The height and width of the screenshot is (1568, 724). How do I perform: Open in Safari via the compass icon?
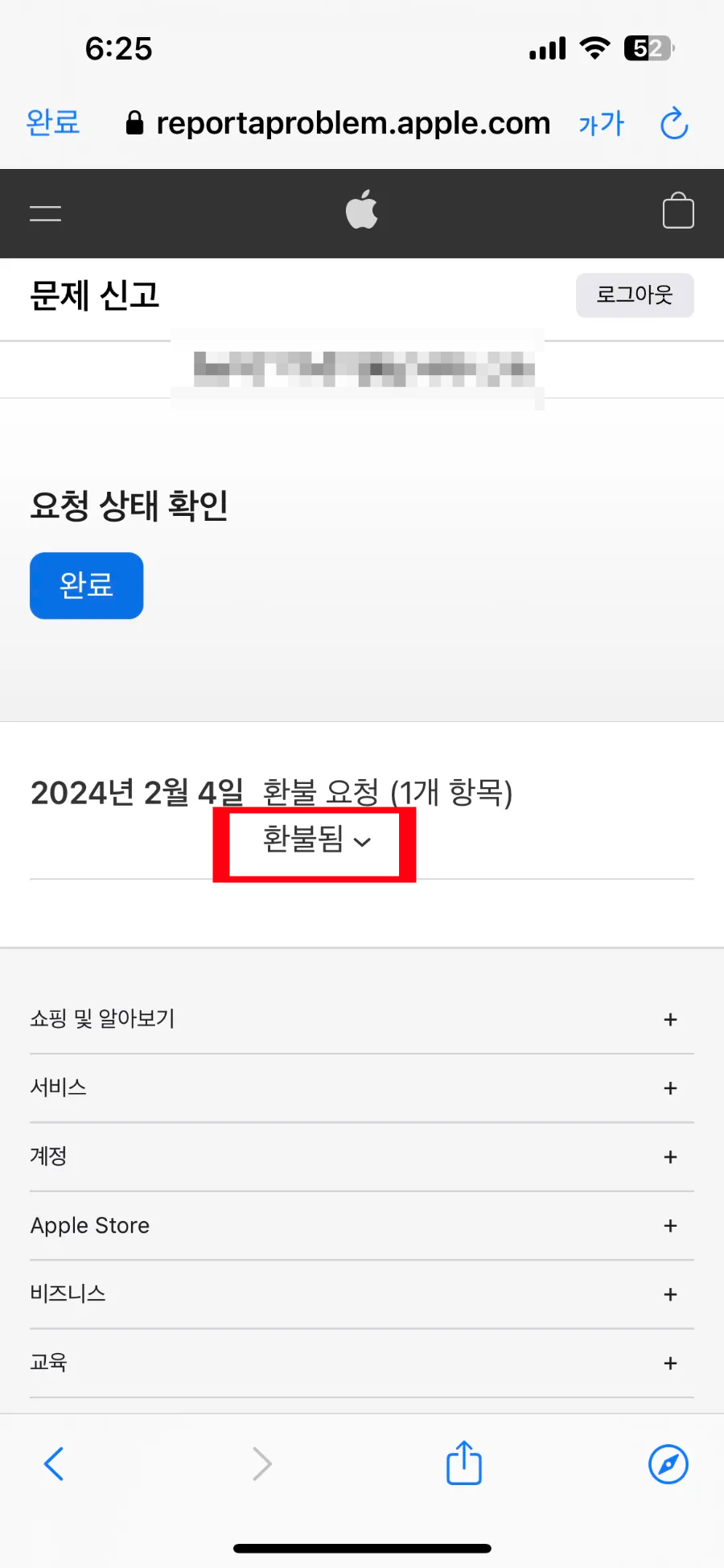668,1463
